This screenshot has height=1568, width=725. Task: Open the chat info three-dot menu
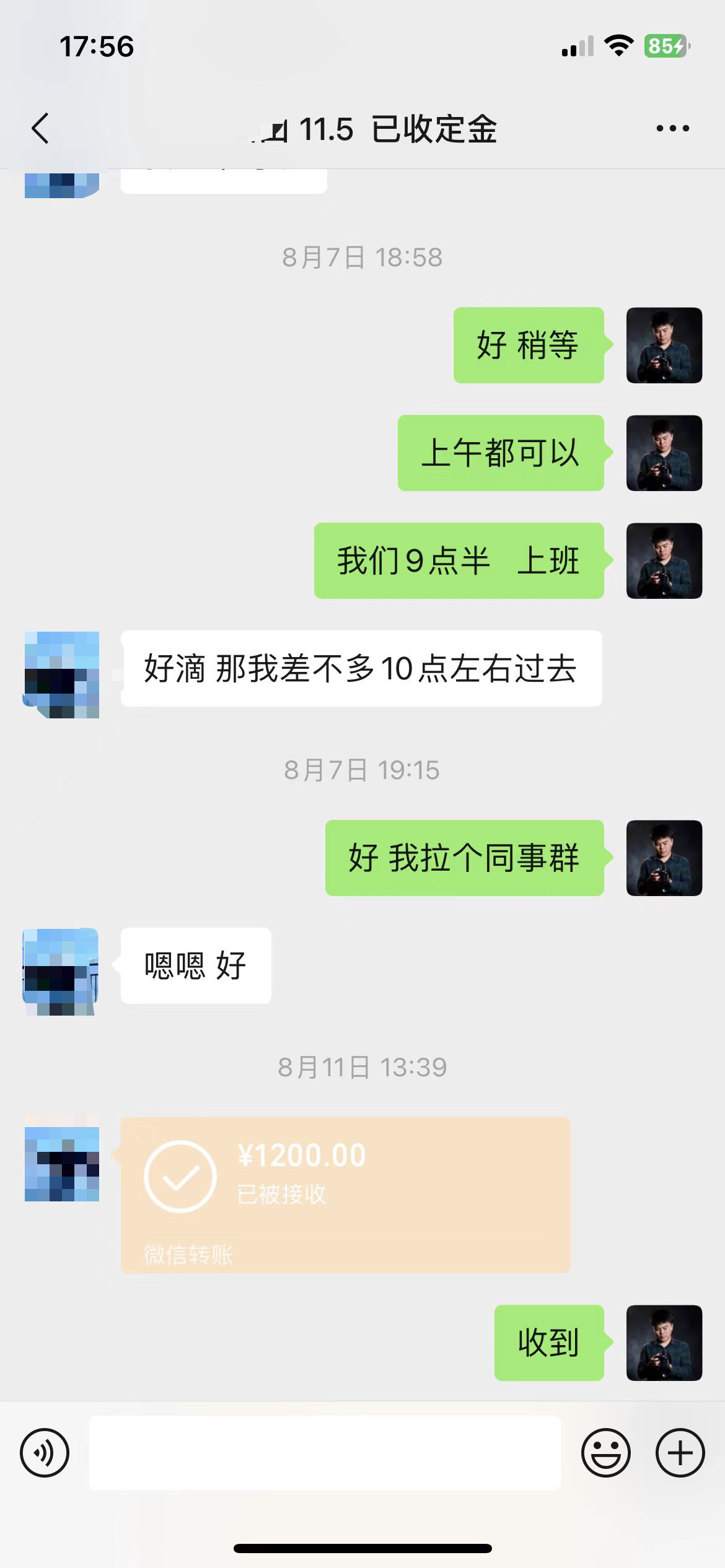tap(672, 129)
